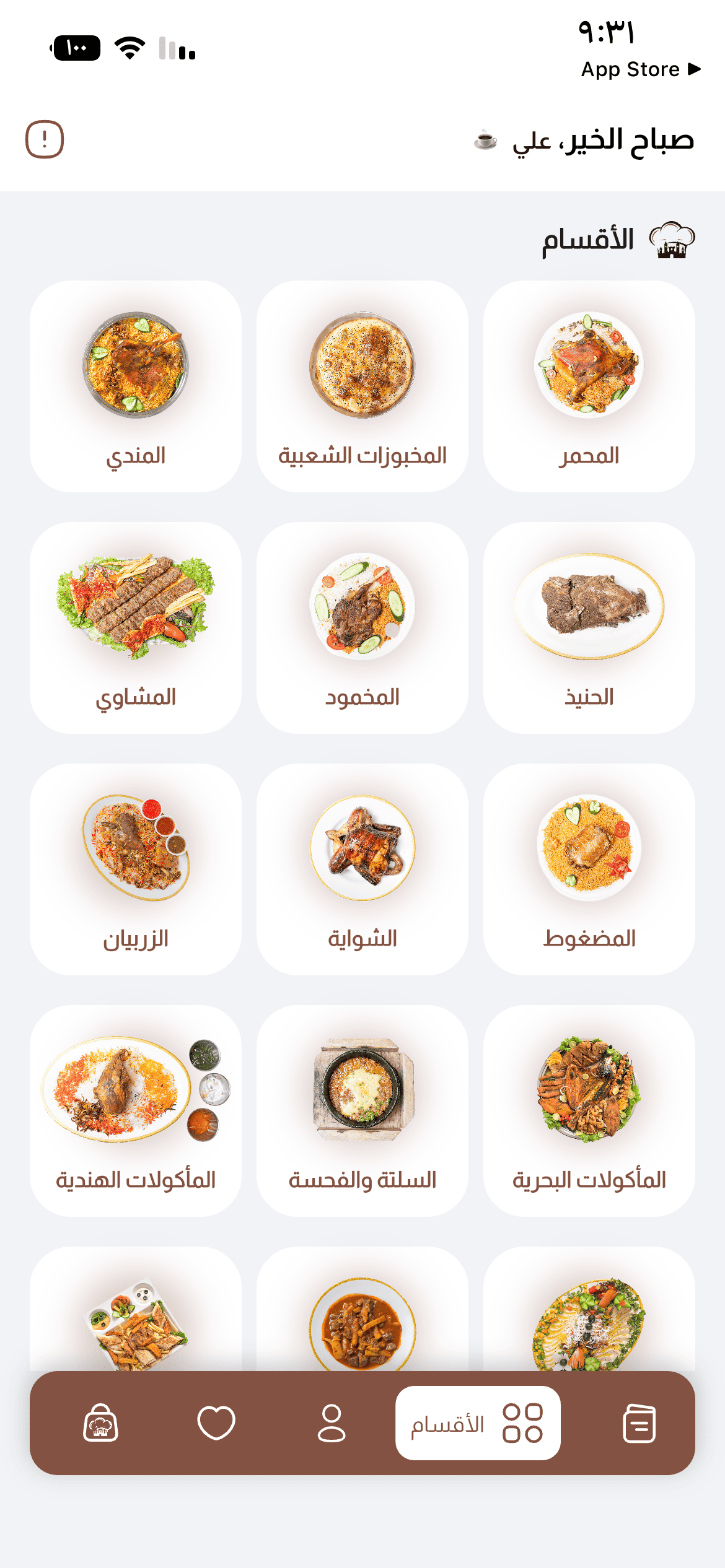Return to the App Store
Viewport: 725px width, 1568px height.
tap(639, 69)
